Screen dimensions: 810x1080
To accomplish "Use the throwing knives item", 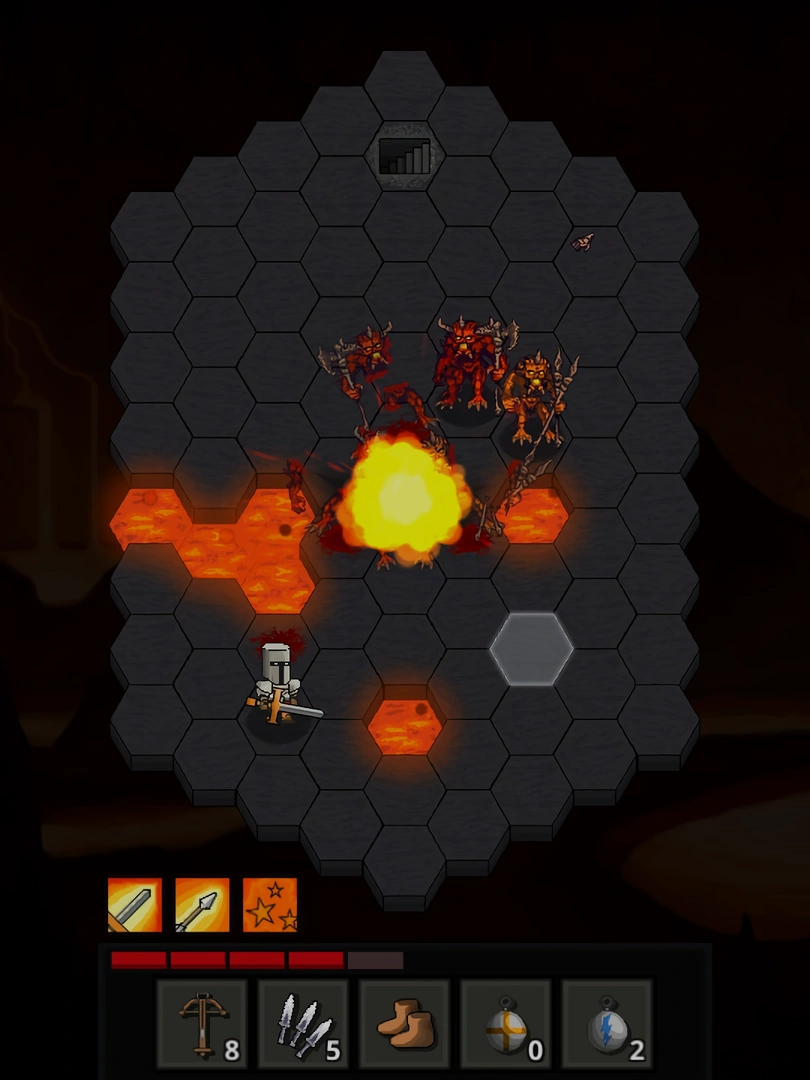I will 303,1023.
